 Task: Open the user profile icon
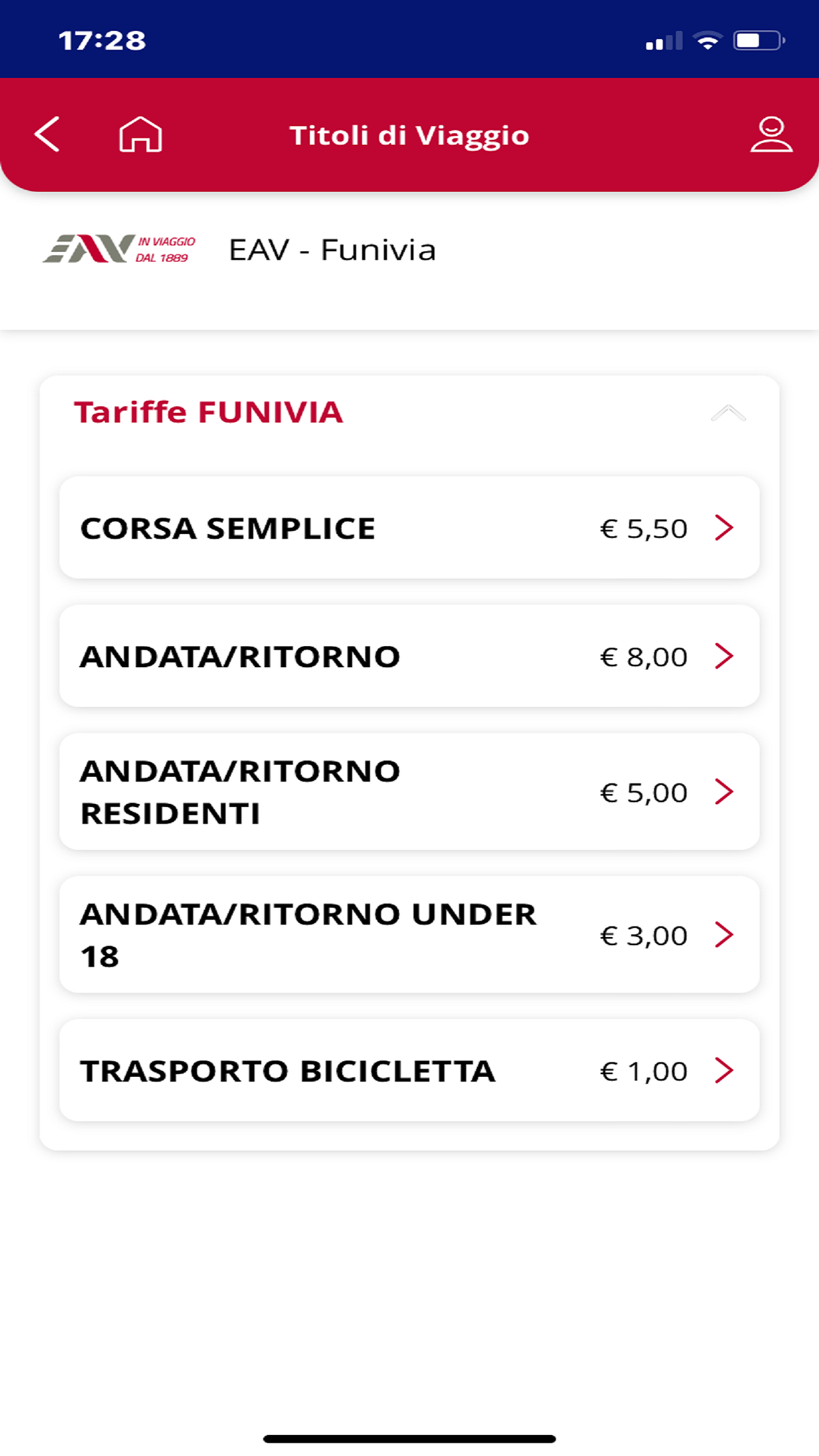(x=770, y=135)
